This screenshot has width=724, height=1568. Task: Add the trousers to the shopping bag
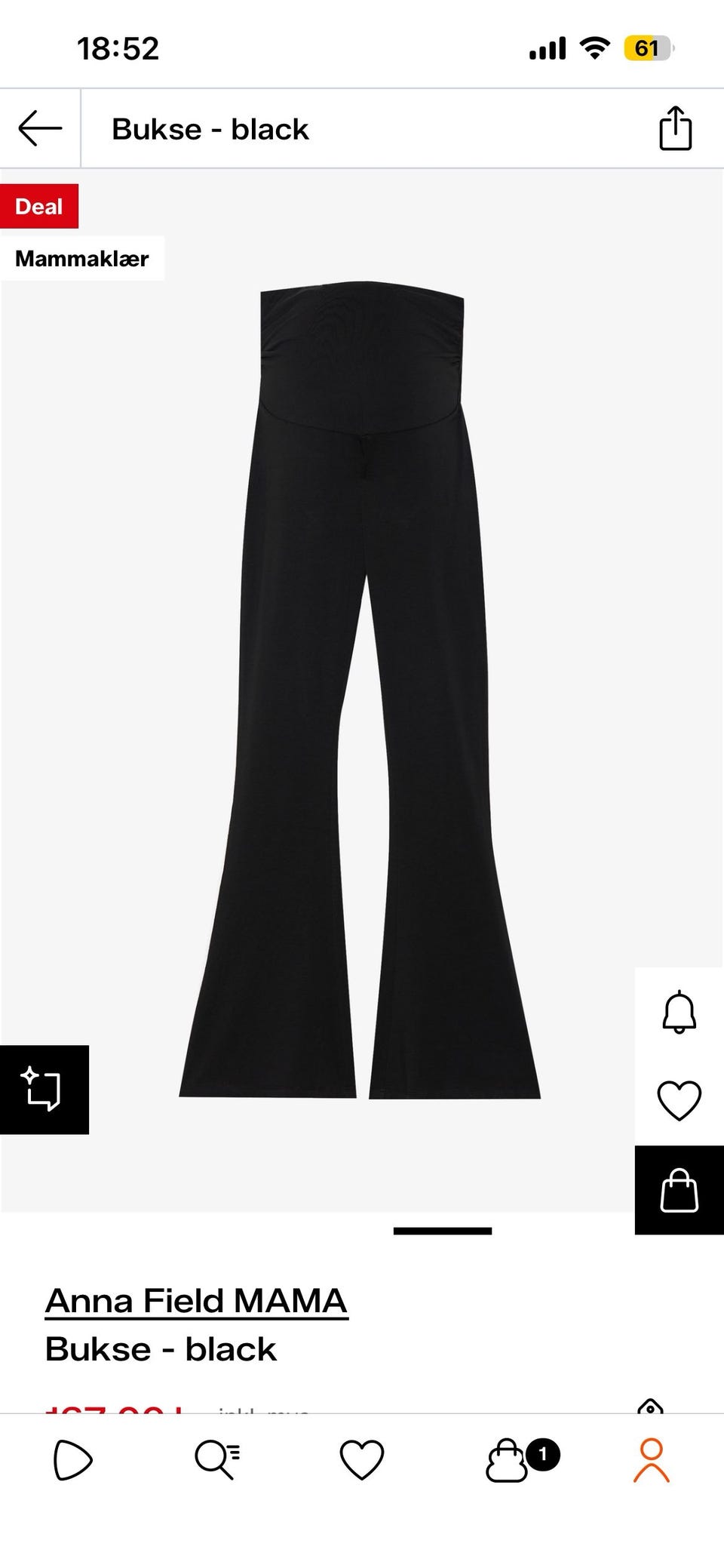pyautogui.click(x=679, y=1190)
